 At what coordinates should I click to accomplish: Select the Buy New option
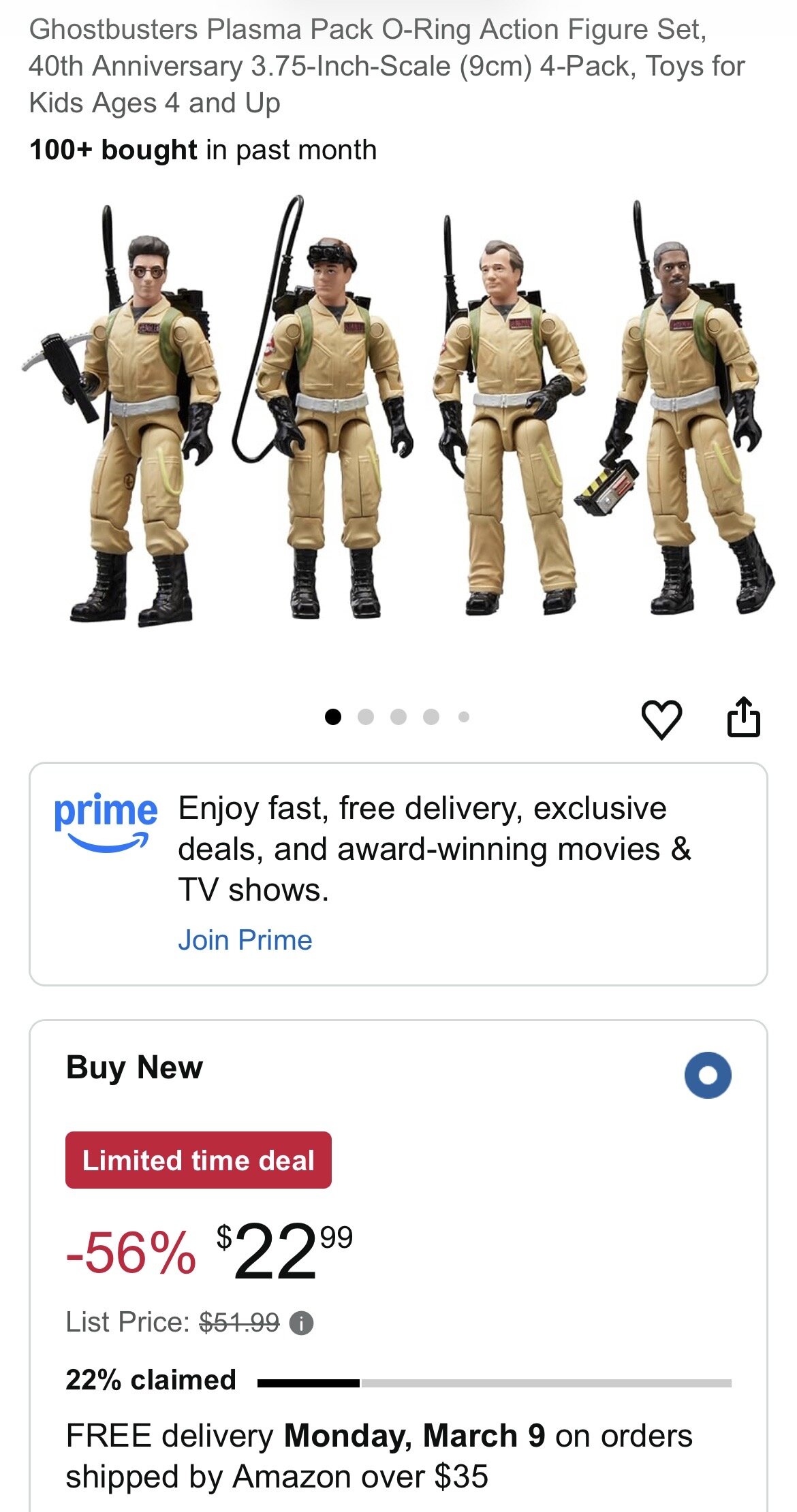coord(708,1075)
